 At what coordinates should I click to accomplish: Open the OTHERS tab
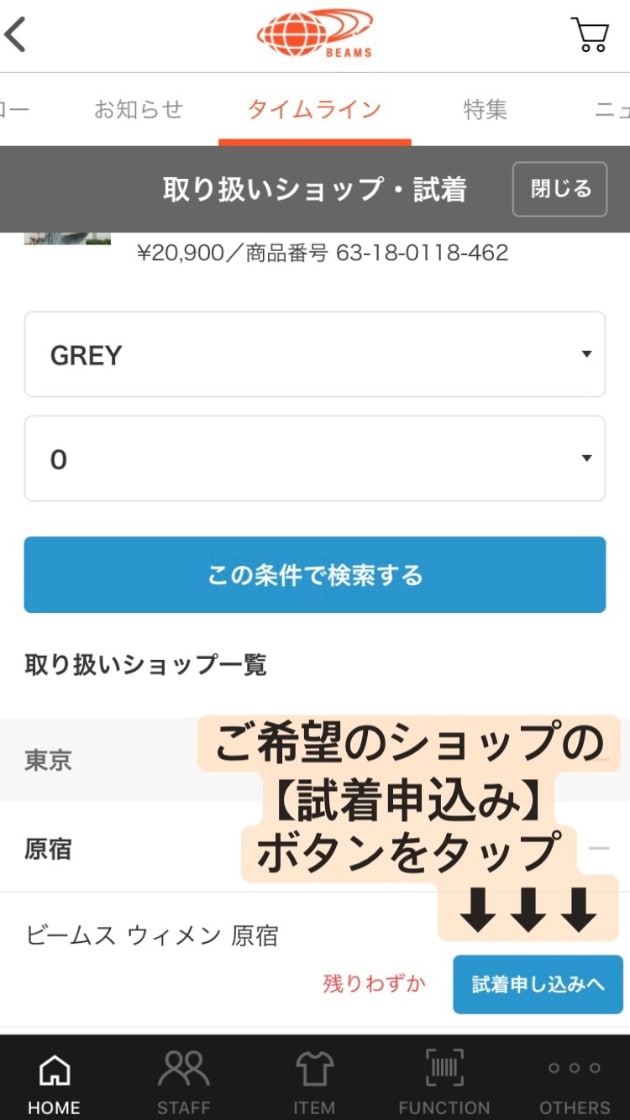(x=574, y=1083)
